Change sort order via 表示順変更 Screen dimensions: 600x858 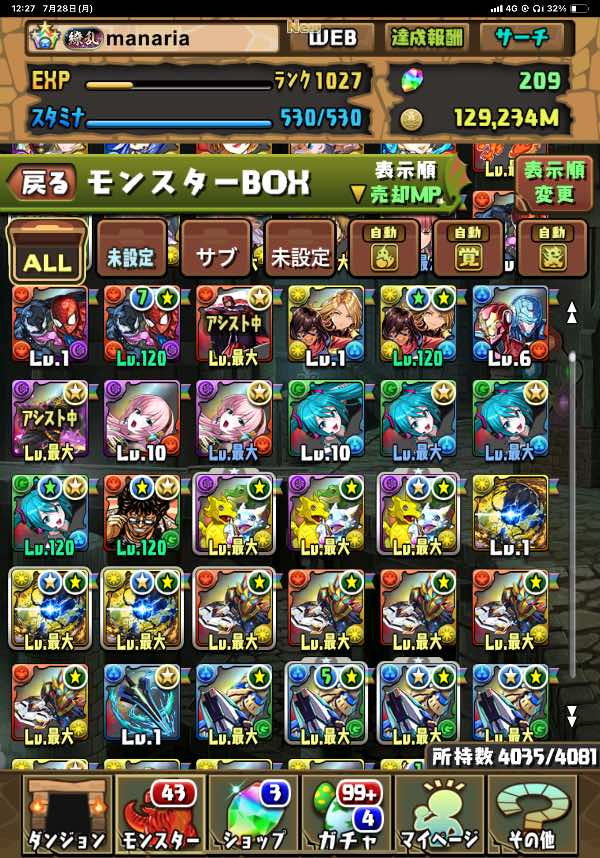point(553,182)
